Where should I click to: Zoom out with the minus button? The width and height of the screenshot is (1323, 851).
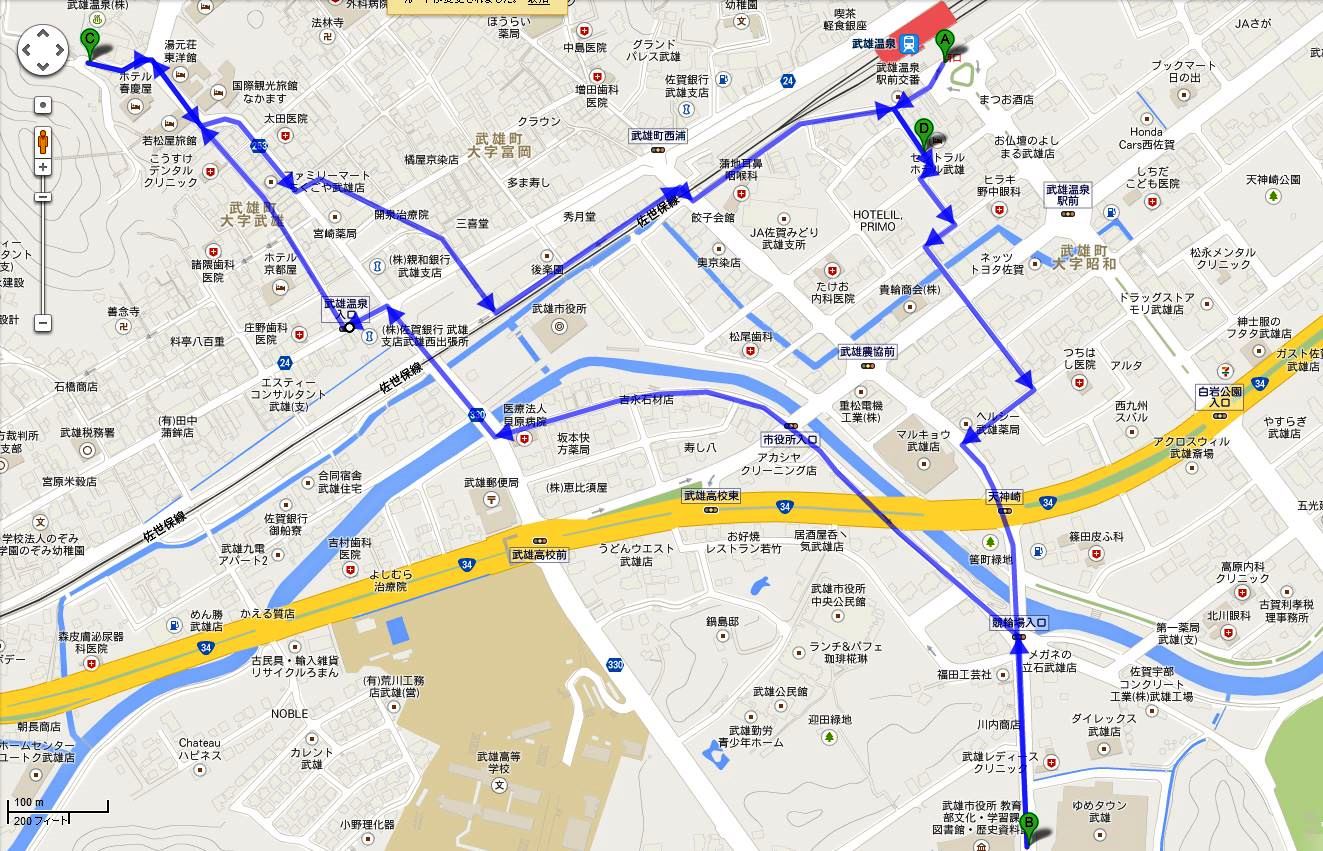(43, 323)
